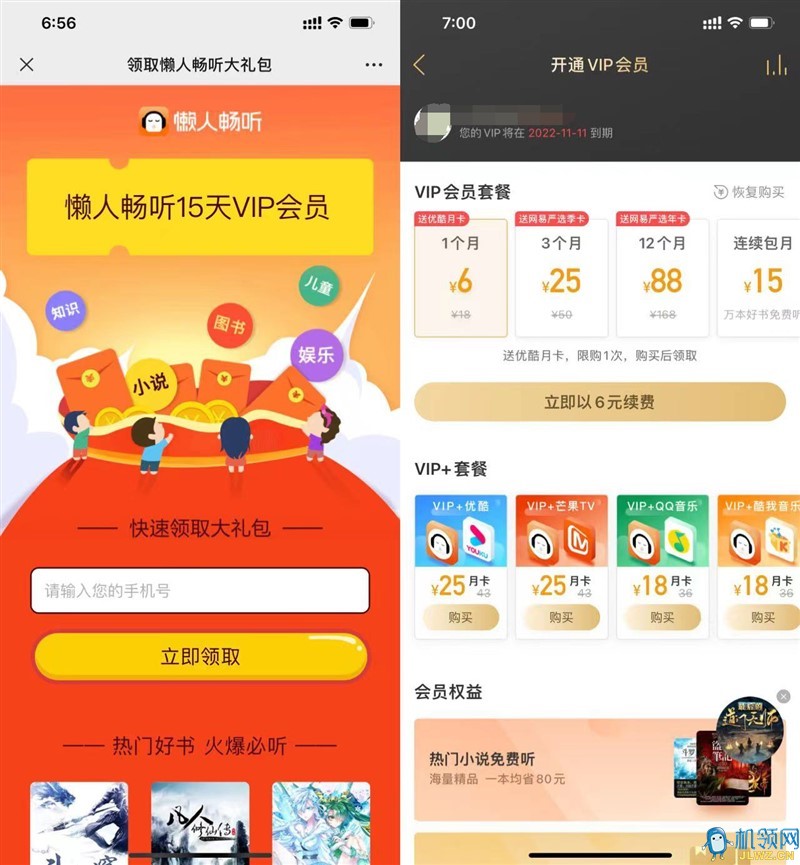The image size is (800, 865).
Task: Focus the phone number input field
Action: (200, 591)
